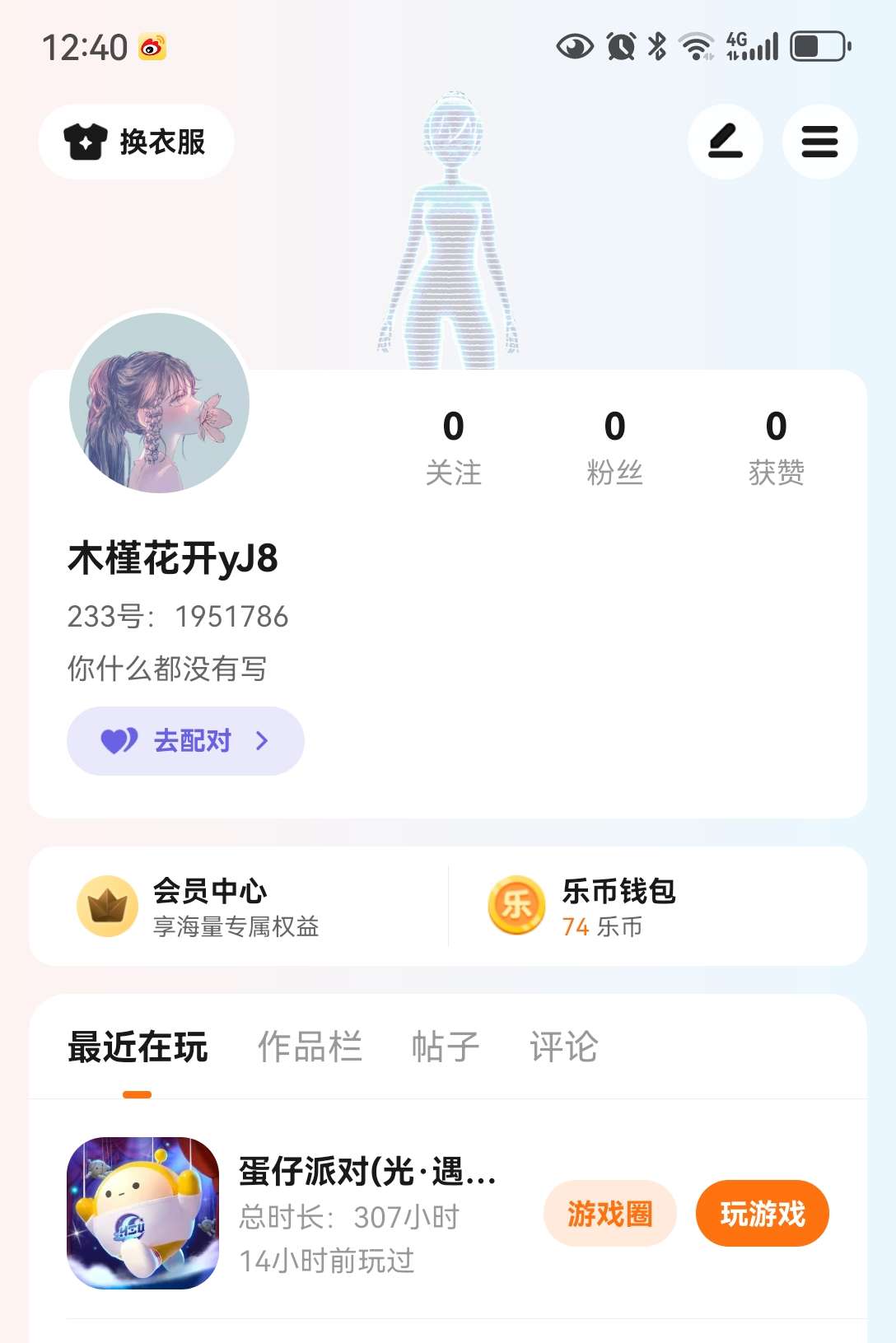Tap 玩游戏 to launch 蛋仔派对
Image resolution: width=896 pixels, height=1343 pixels.
[x=762, y=1214]
